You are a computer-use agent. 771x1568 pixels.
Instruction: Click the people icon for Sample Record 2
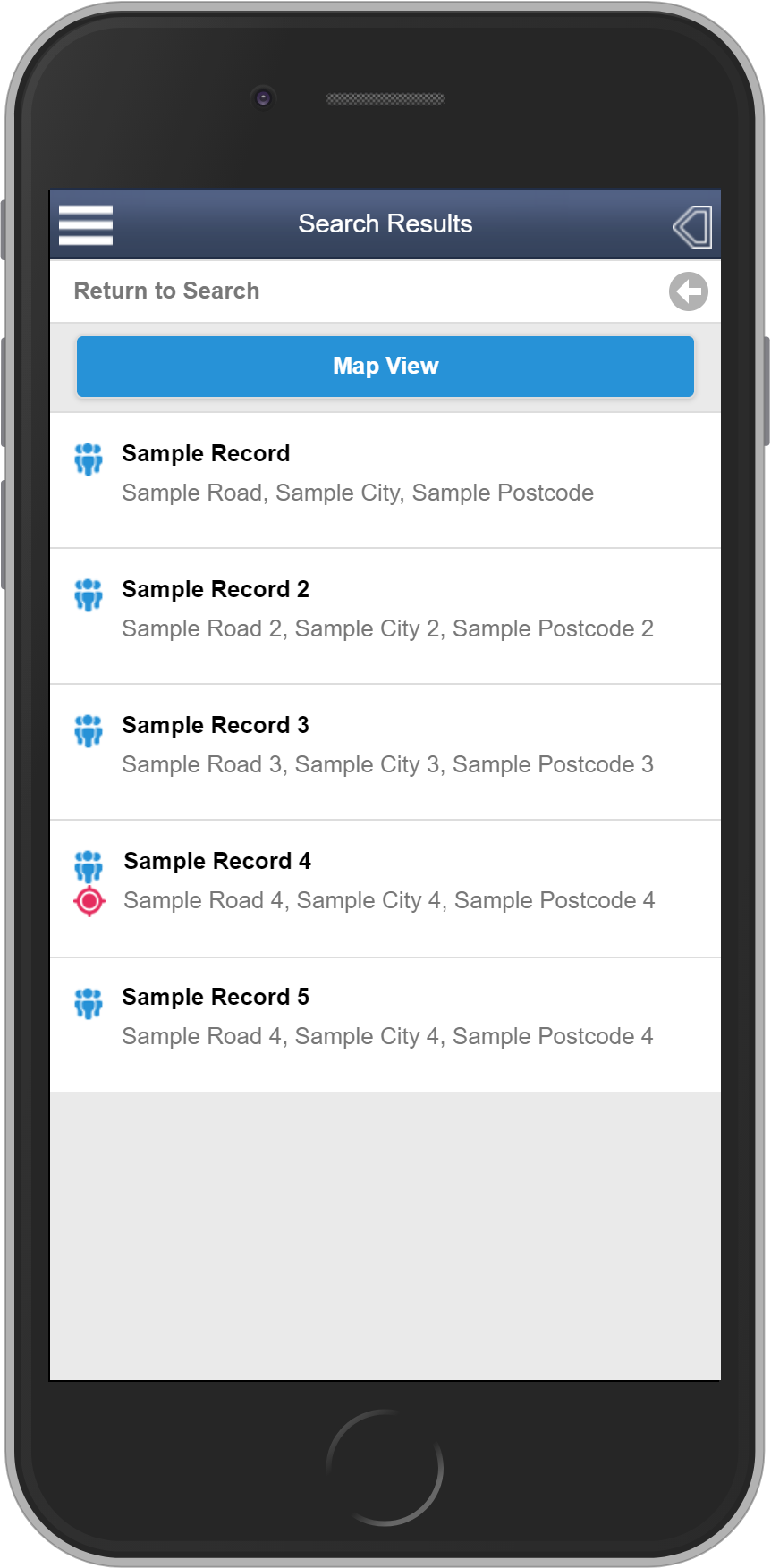click(x=89, y=594)
